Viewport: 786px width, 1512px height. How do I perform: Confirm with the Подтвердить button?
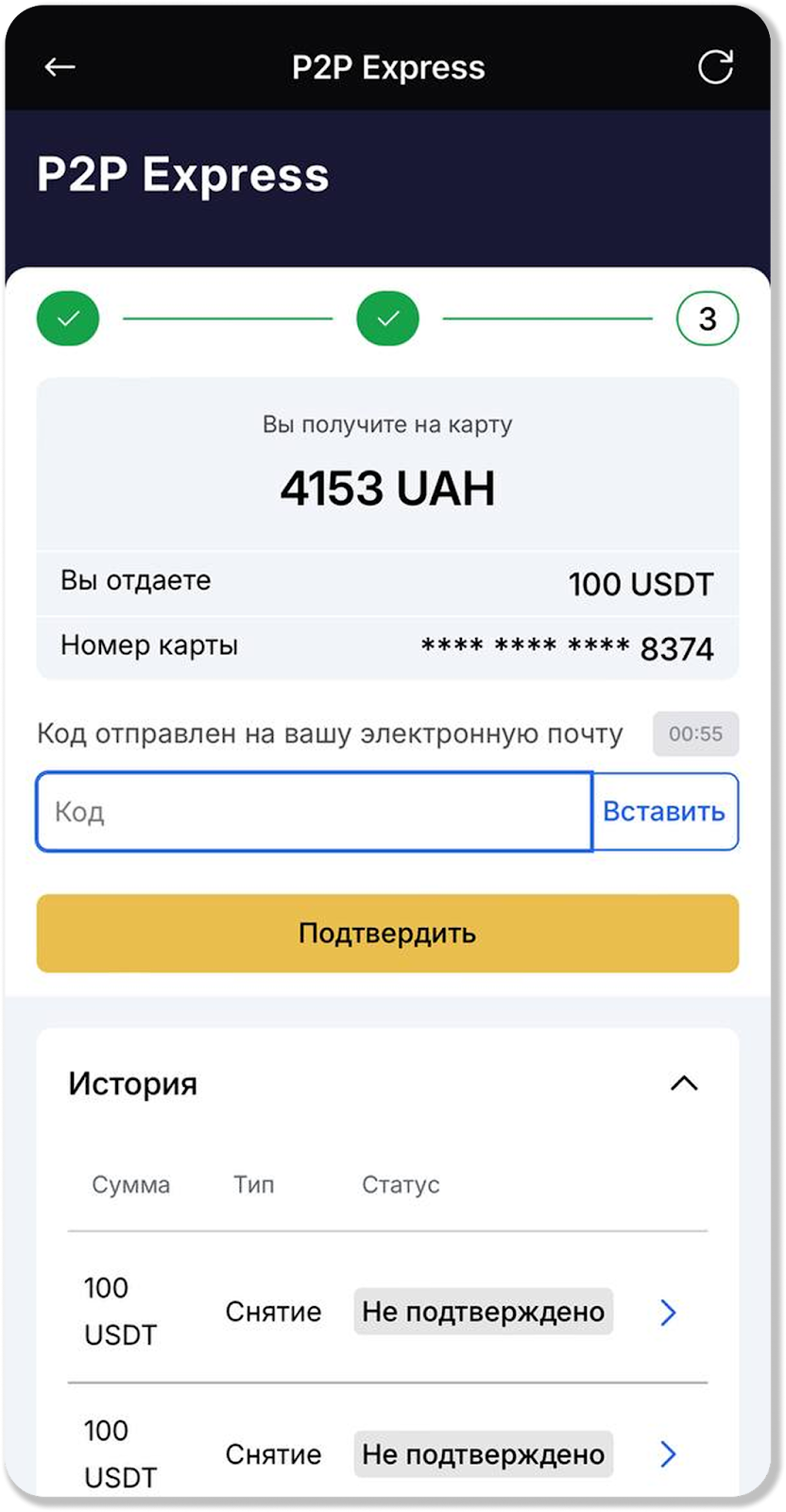pos(387,934)
